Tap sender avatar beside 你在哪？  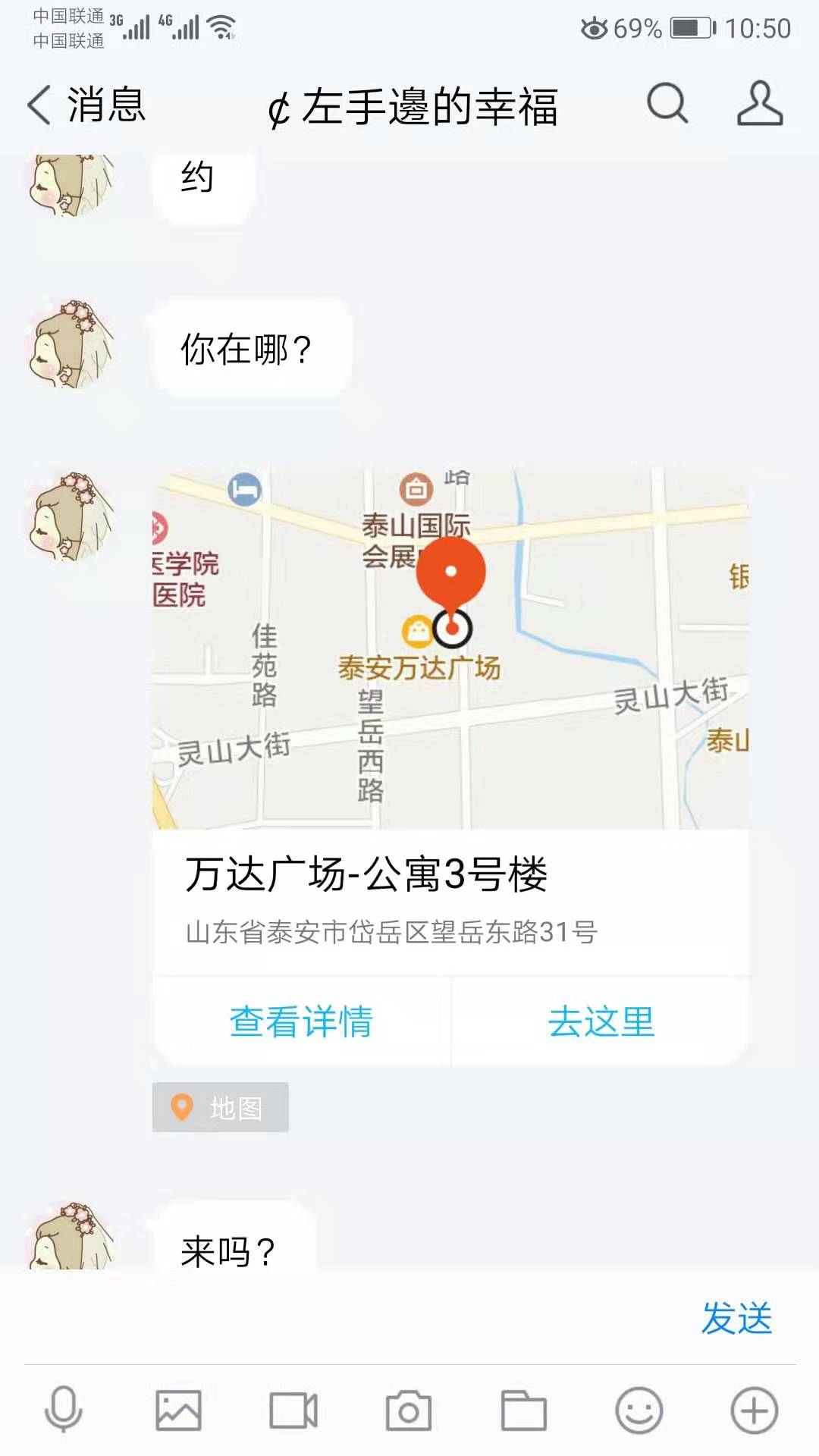tap(72, 344)
